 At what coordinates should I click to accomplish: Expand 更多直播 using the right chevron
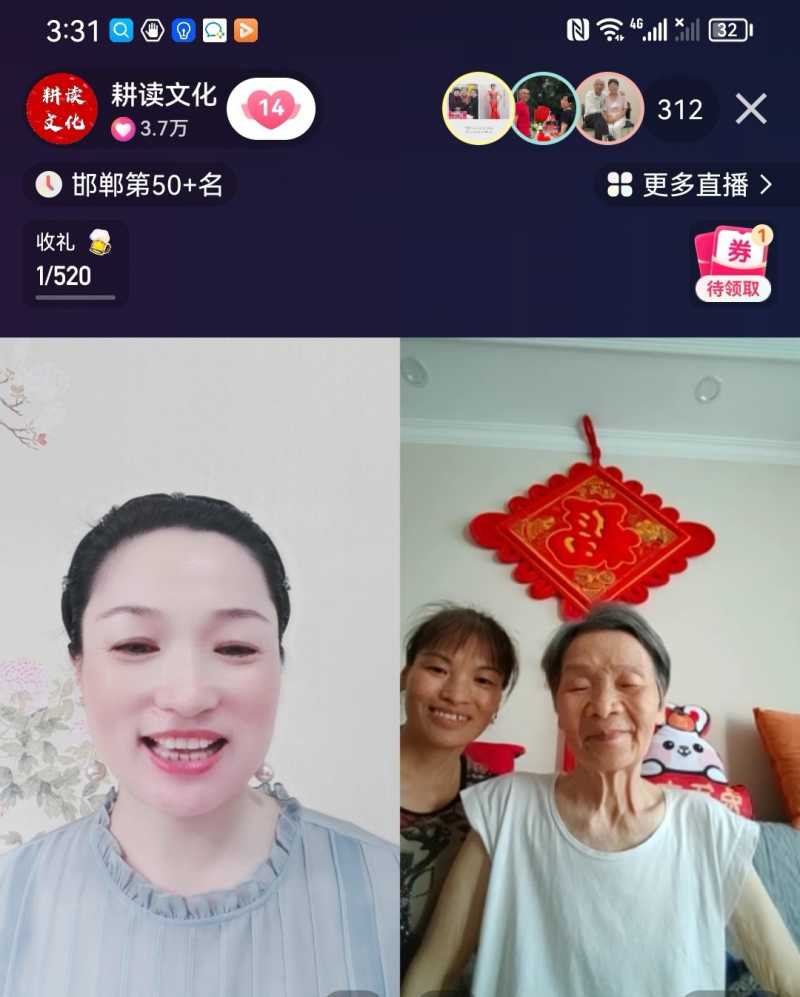[x=766, y=185]
